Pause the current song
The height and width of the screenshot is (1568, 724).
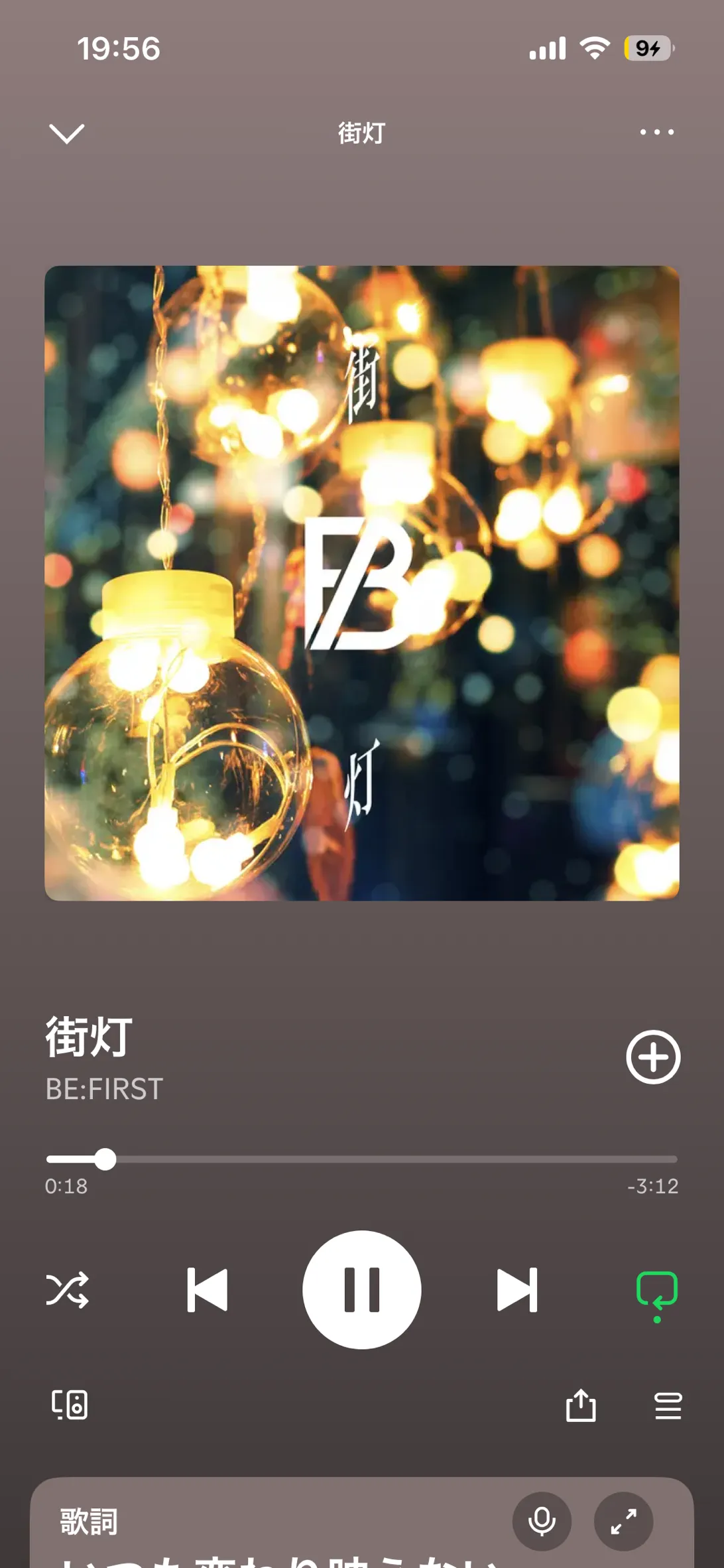(x=362, y=1289)
